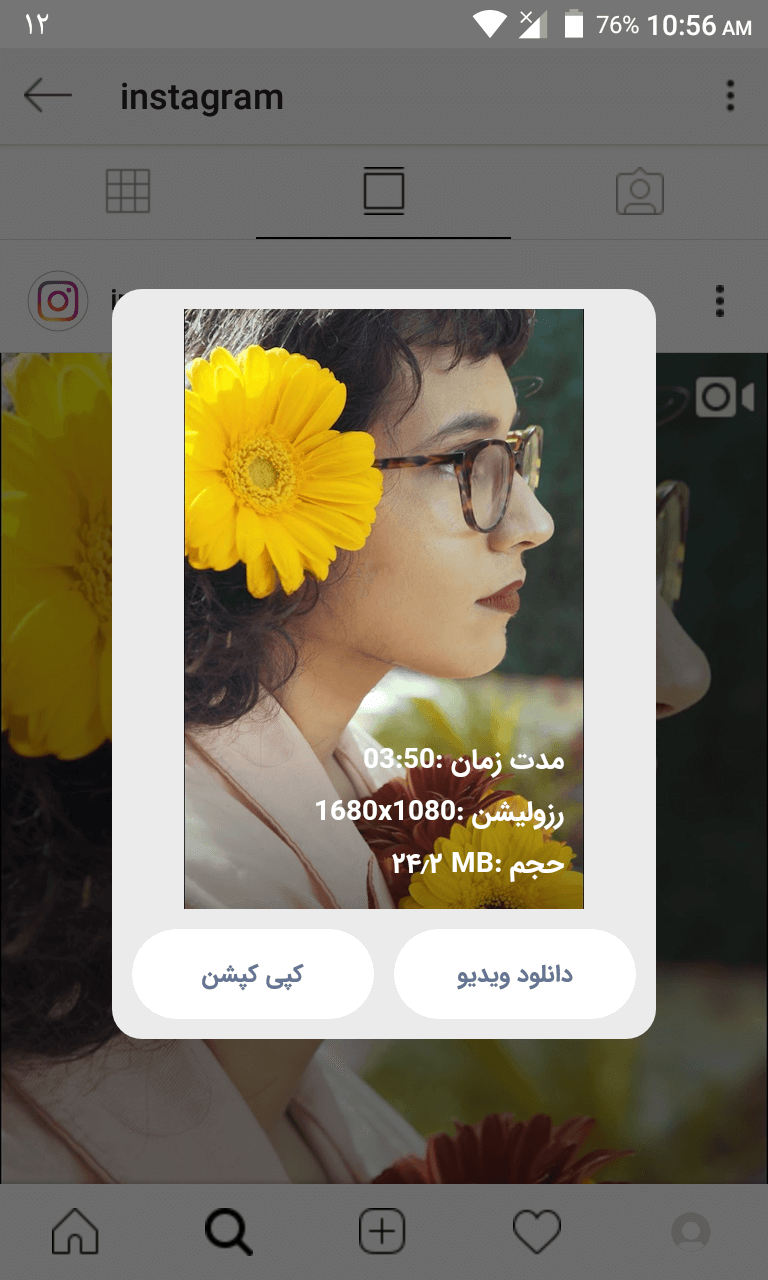768x1280 pixels.
Task: Open Search using the magnifier icon
Action: 227,1230
